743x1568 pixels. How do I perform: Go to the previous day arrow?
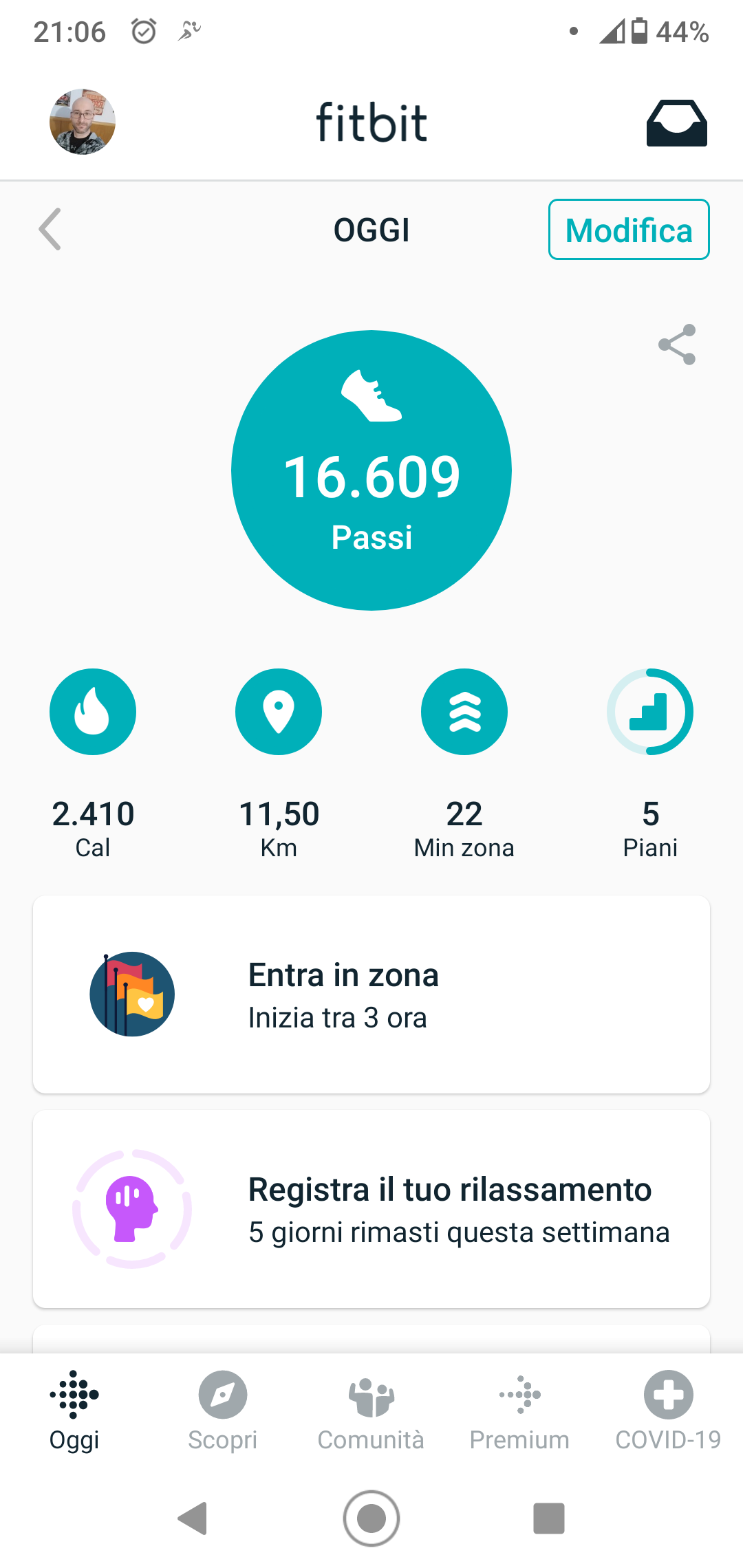(50, 229)
